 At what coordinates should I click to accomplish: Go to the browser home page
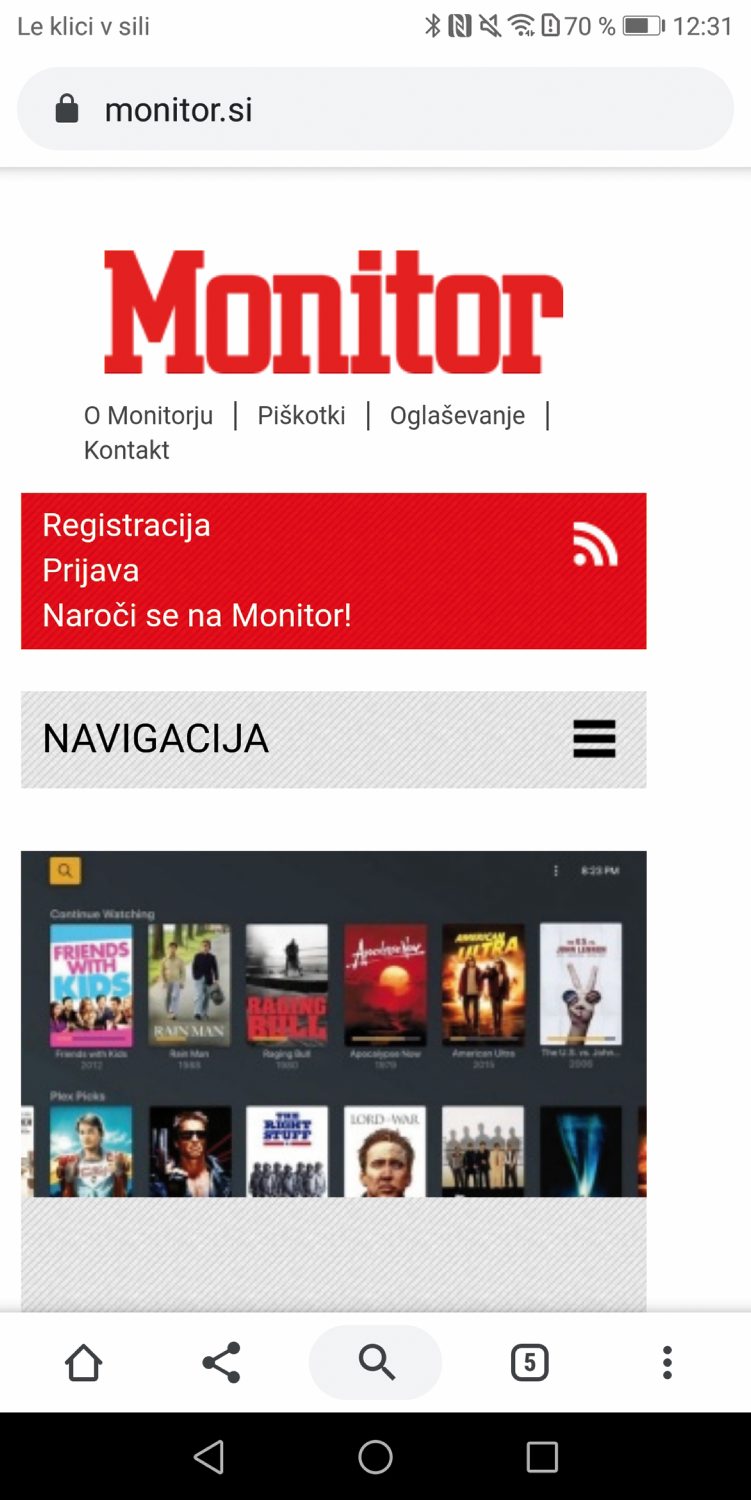click(83, 1362)
